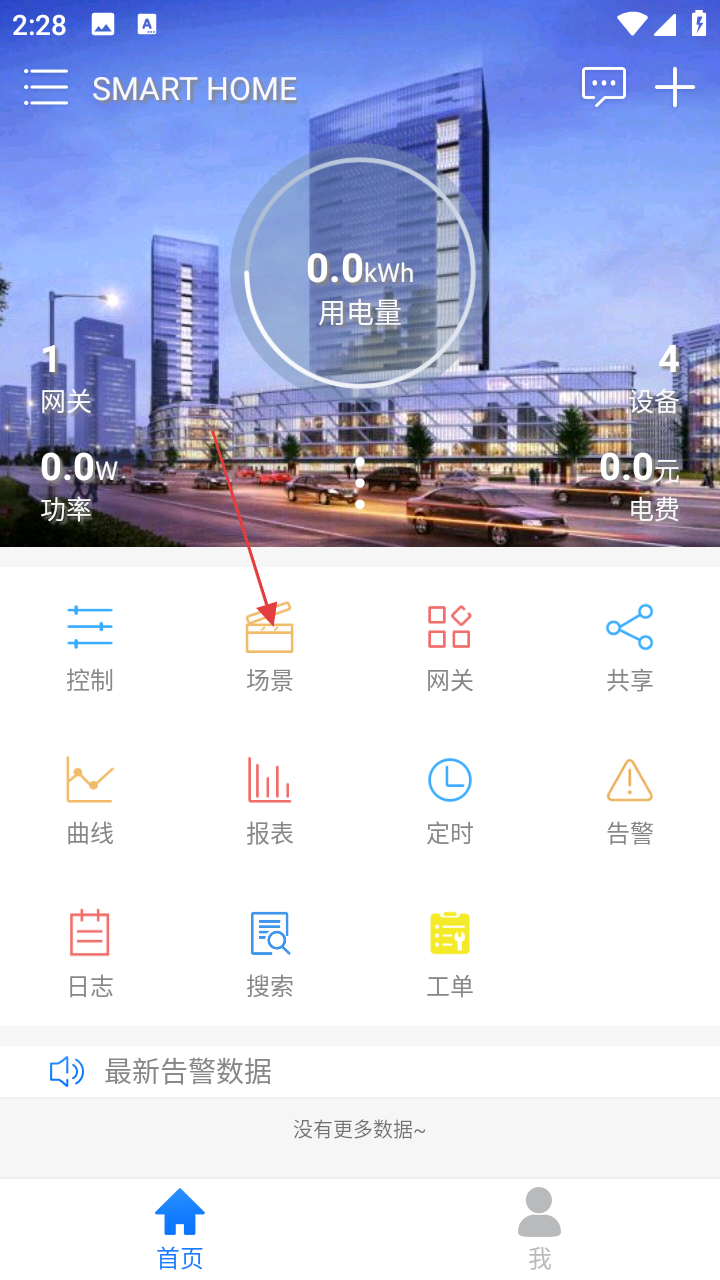Open the hamburger drawer menu
Image resolution: width=720 pixels, height=1280 pixels.
coord(46,88)
